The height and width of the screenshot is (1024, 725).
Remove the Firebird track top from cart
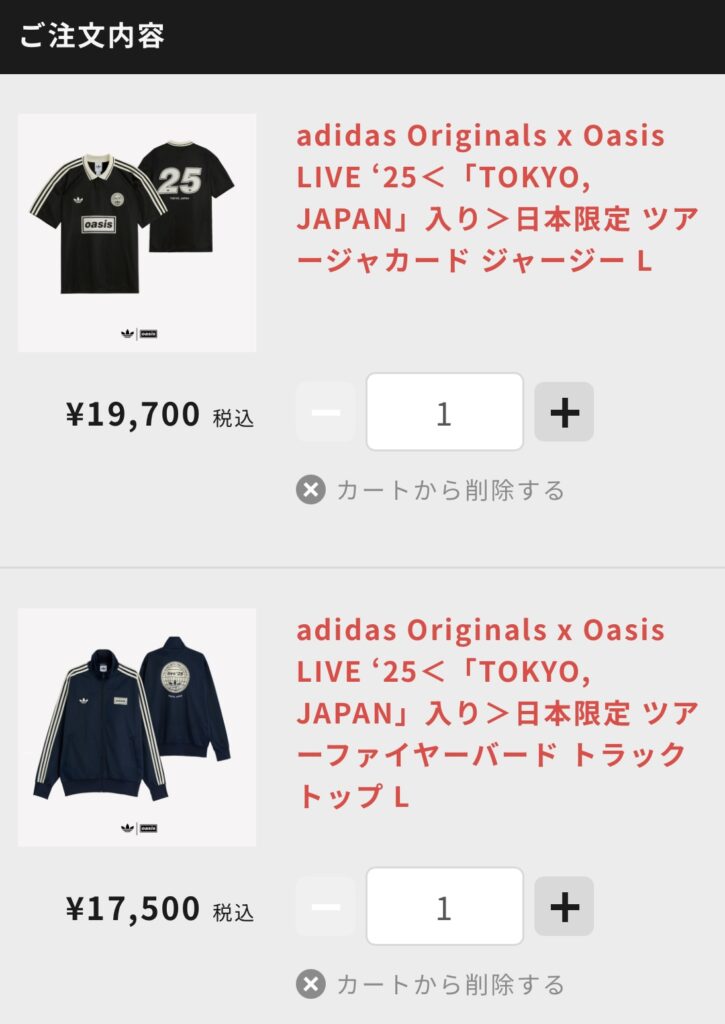coord(431,984)
